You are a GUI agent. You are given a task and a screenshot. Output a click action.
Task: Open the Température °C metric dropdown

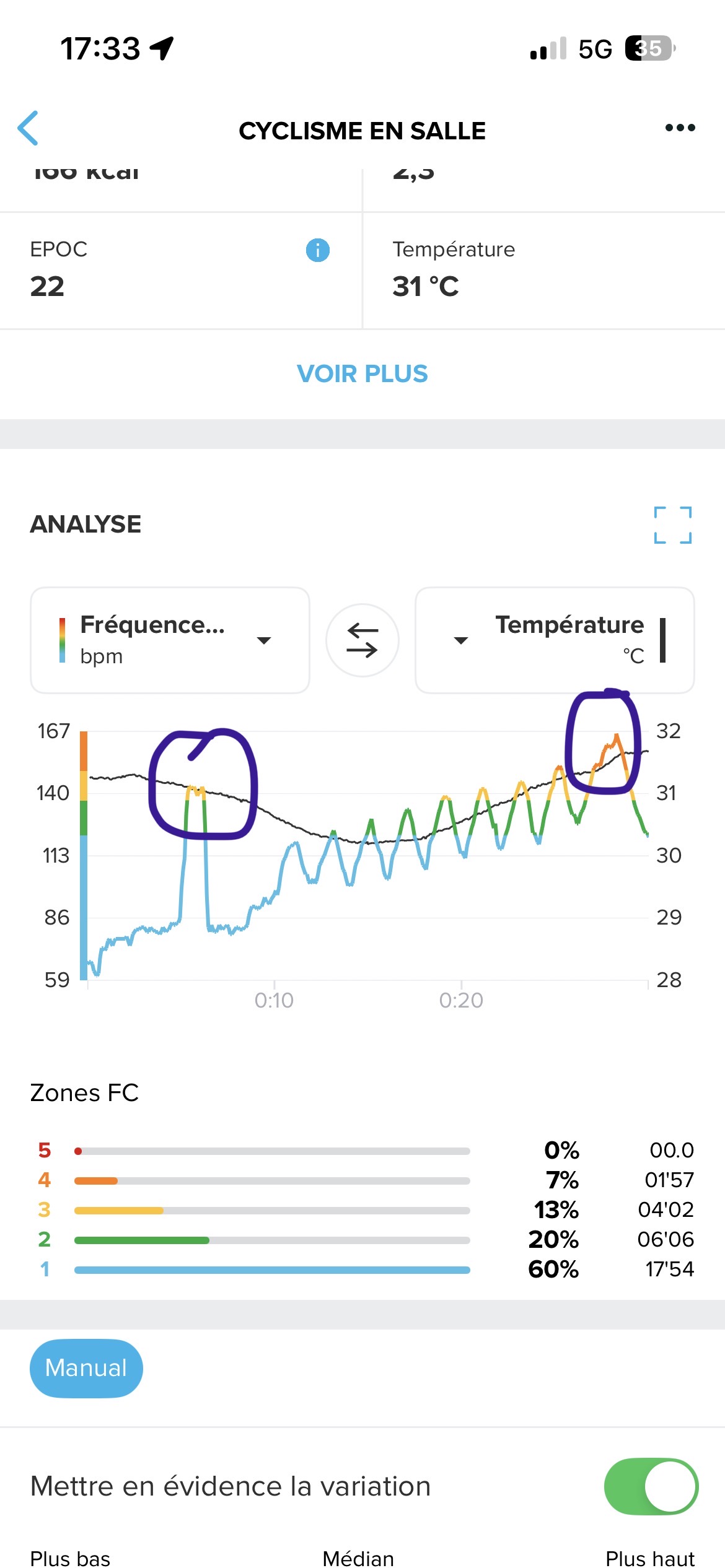click(x=554, y=640)
